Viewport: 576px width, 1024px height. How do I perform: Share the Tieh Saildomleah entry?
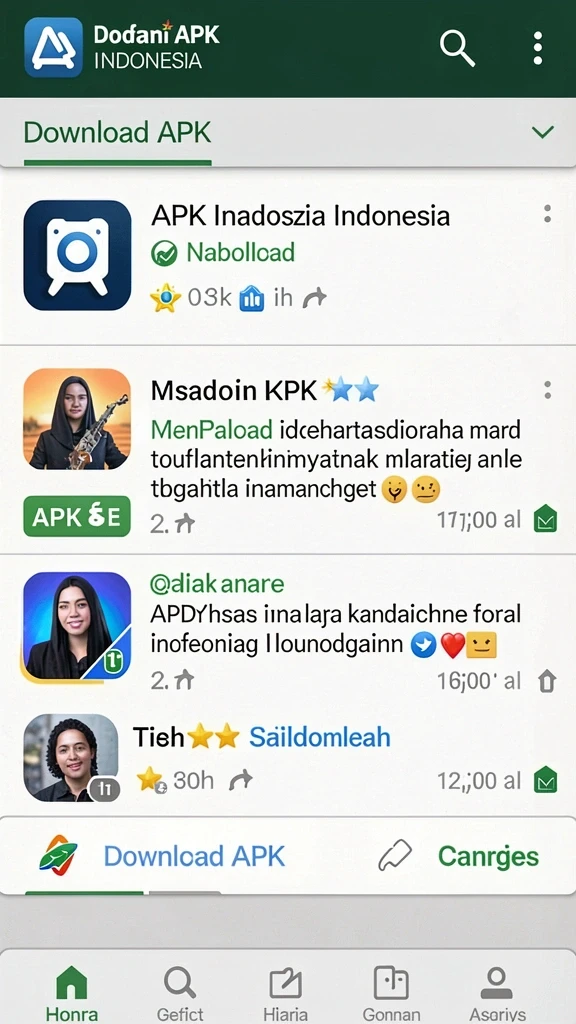pos(240,780)
